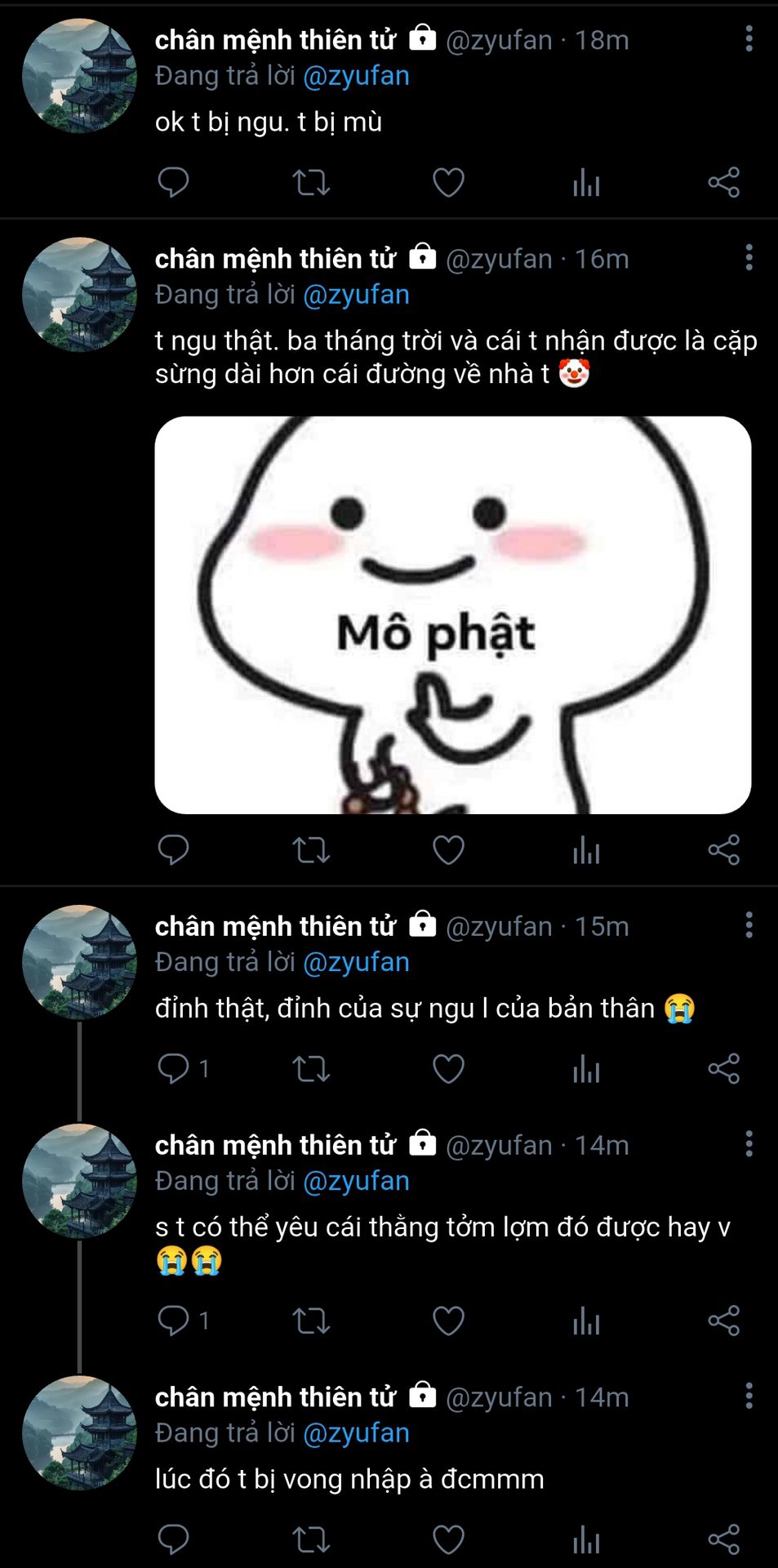Like the "s t có thể yêu" tweet
This screenshot has height=1568, width=778.
448,1321
